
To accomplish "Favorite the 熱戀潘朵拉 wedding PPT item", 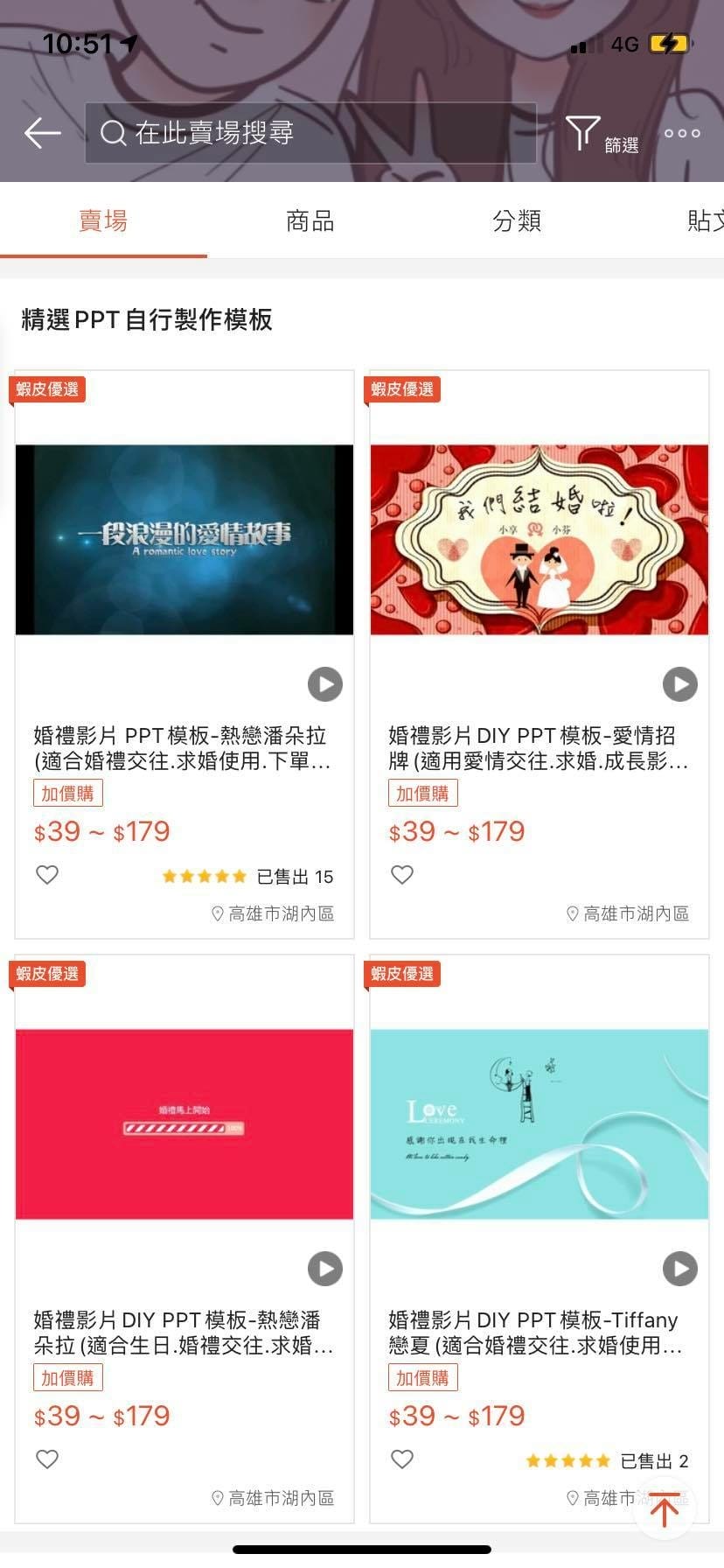I will (x=46, y=874).
